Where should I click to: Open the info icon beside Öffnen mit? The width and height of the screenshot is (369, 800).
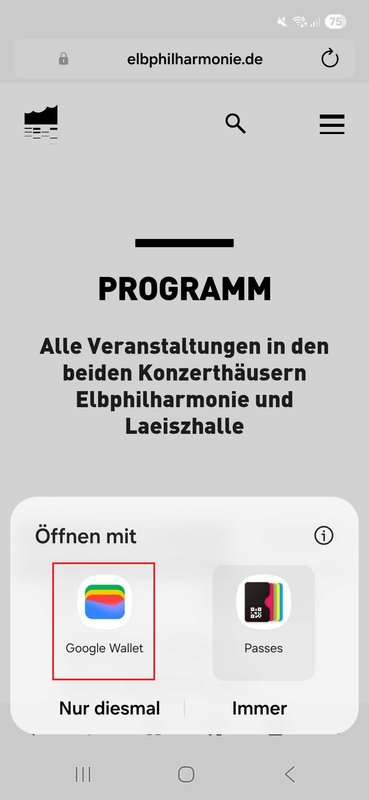pyautogui.click(x=324, y=536)
